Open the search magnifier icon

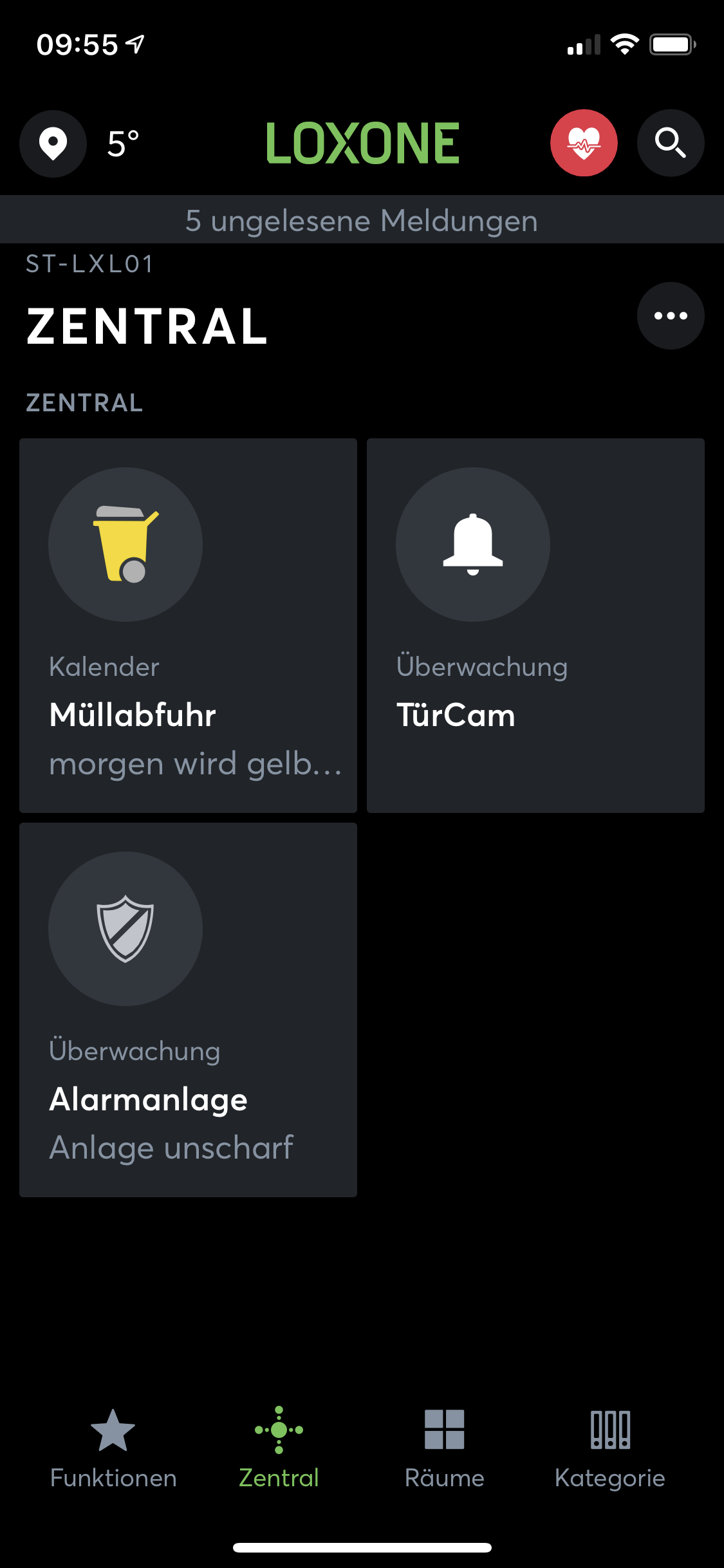(671, 143)
